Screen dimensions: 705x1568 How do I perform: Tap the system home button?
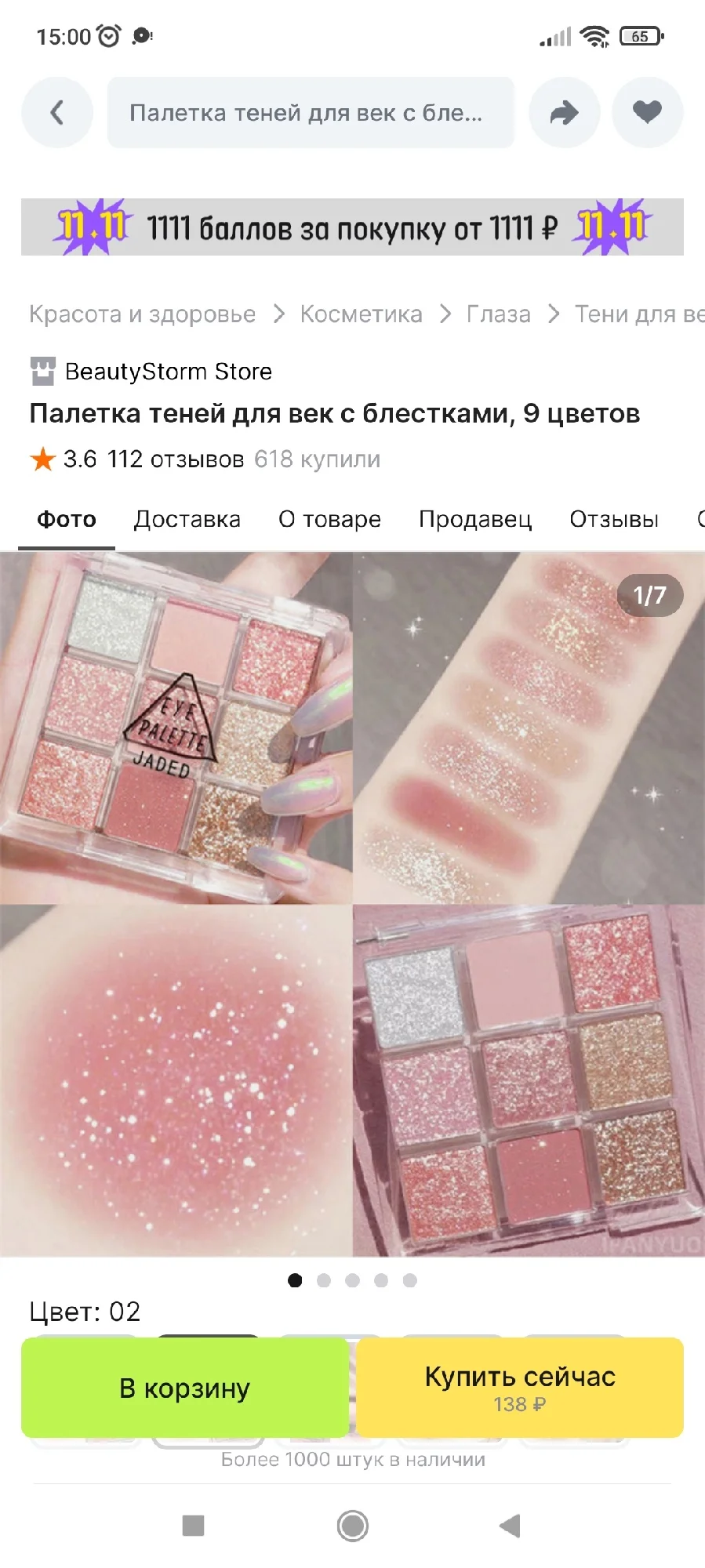[352, 1526]
